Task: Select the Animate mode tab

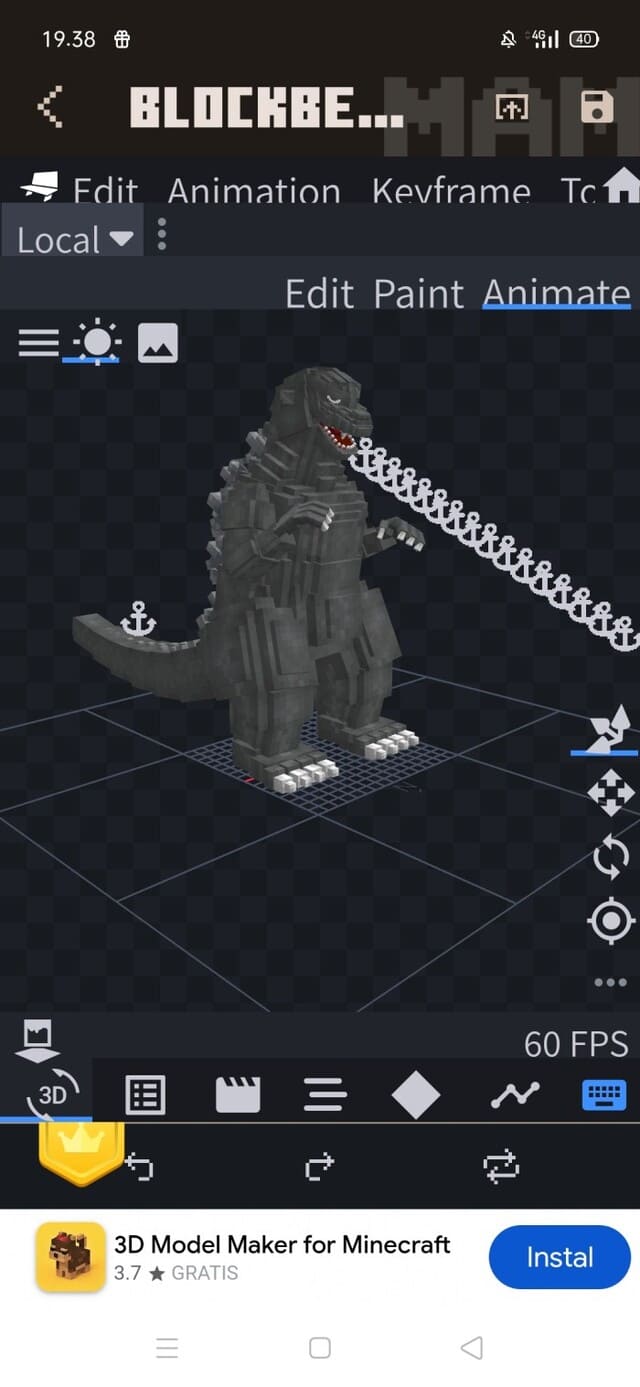Action: tap(556, 293)
